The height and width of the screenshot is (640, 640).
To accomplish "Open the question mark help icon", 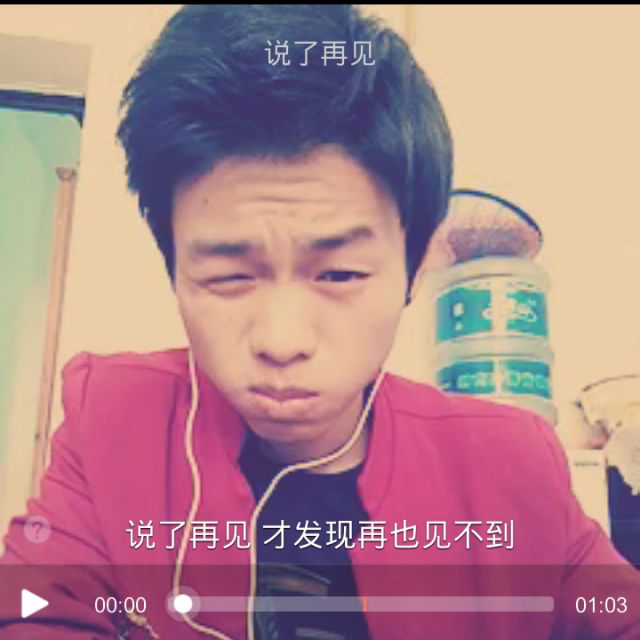I will [x=36, y=529].
